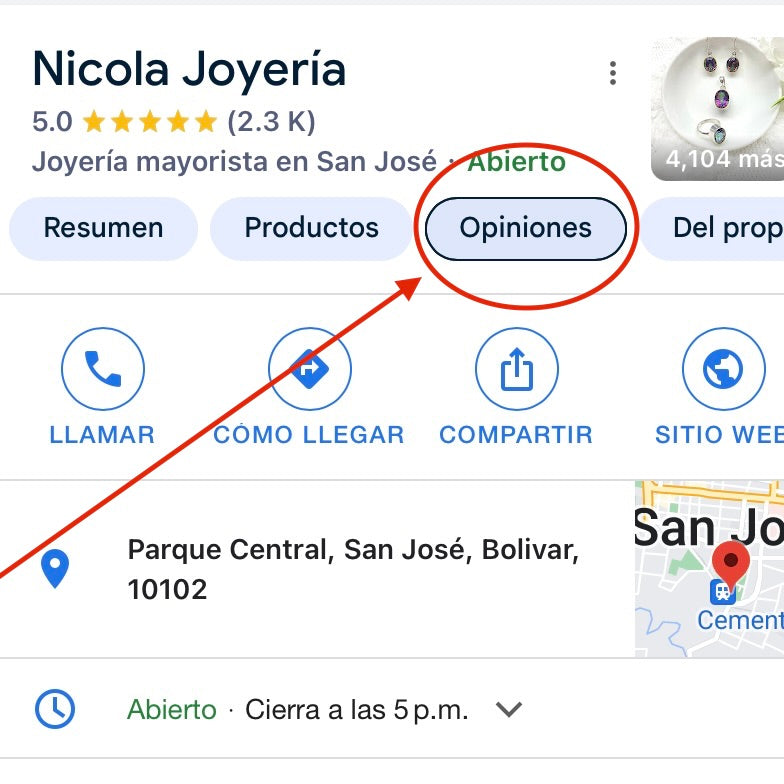
Task: Open the Productos tab
Action: click(x=311, y=228)
